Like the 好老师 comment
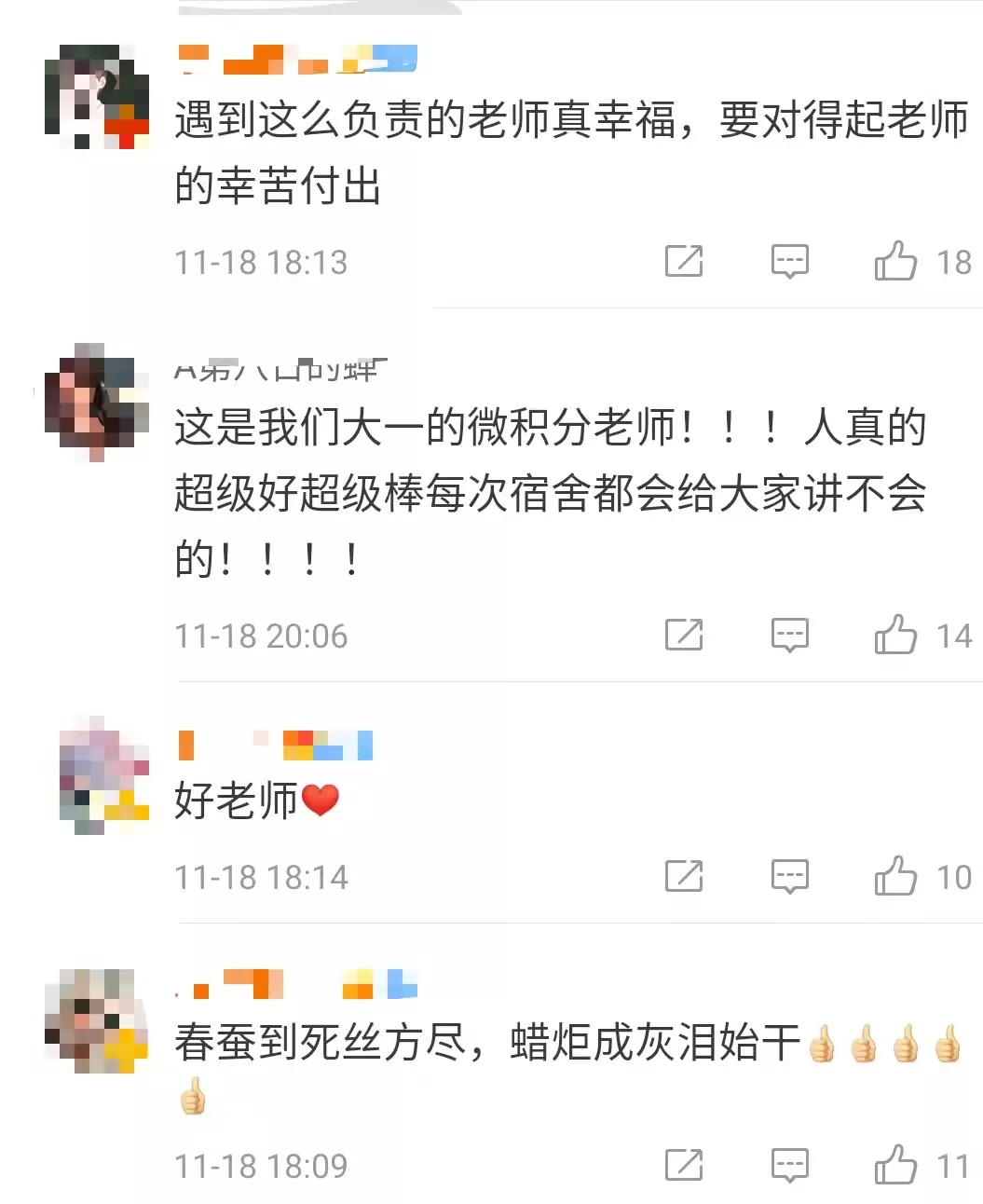983x1204 pixels. point(895,877)
